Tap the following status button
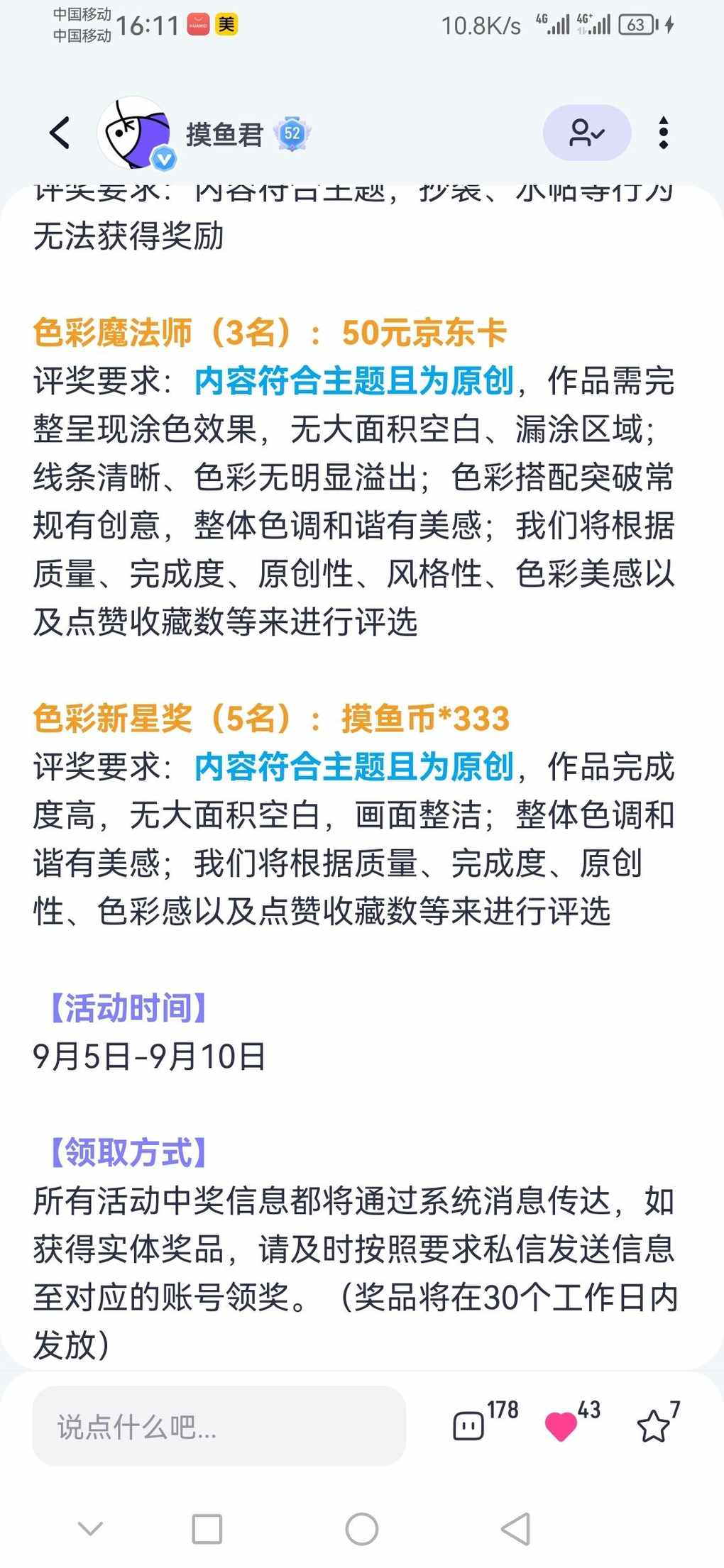Image resolution: width=724 pixels, height=1568 pixels. pyautogui.click(x=586, y=133)
